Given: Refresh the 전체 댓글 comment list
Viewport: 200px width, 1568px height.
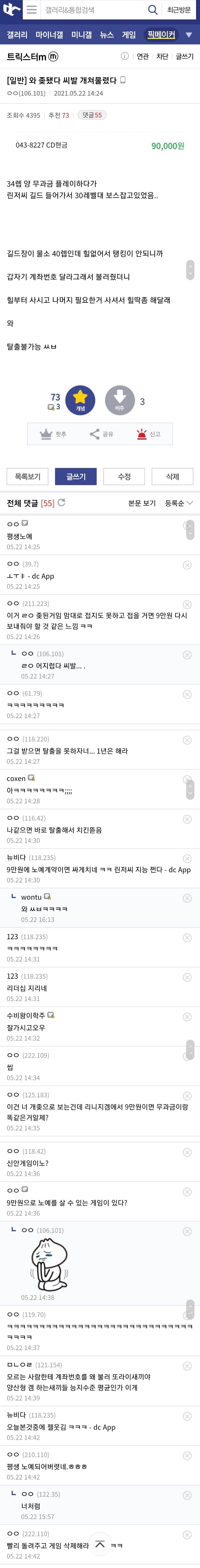Looking at the screenshot, I should click(x=61, y=503).
